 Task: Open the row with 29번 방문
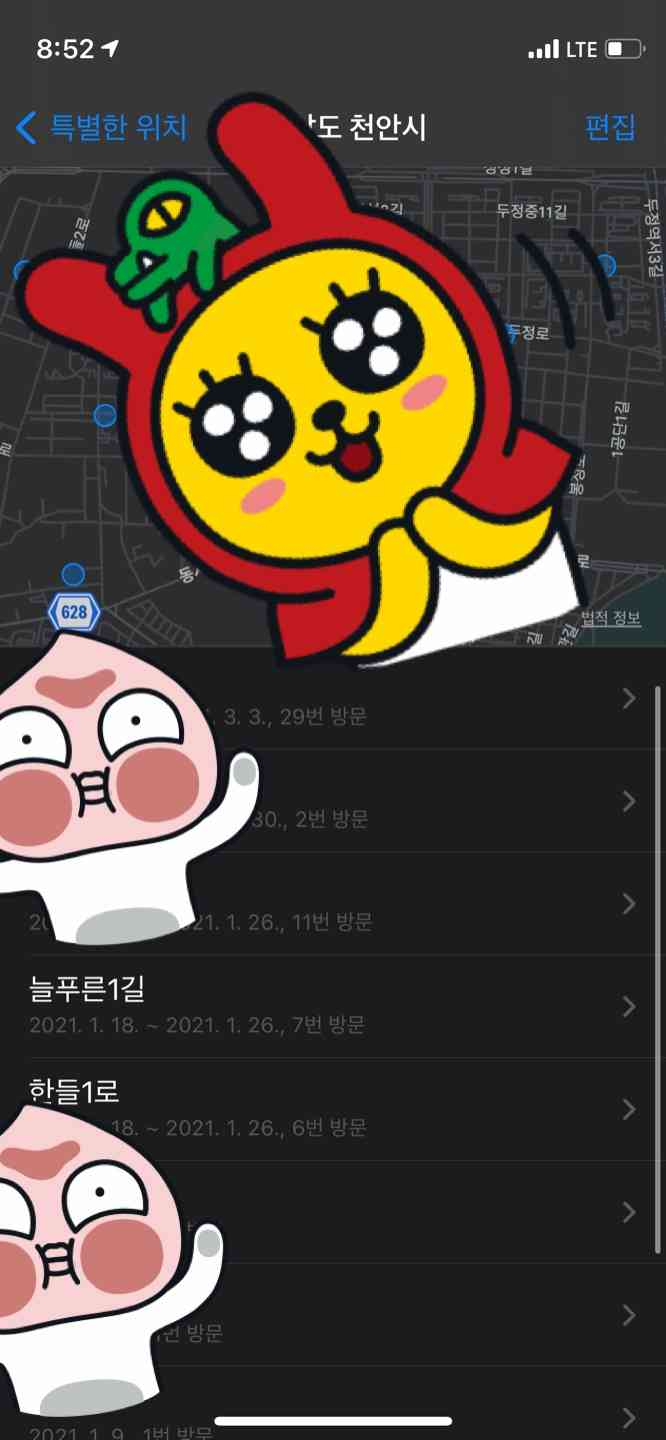click(x=400, y=700)
